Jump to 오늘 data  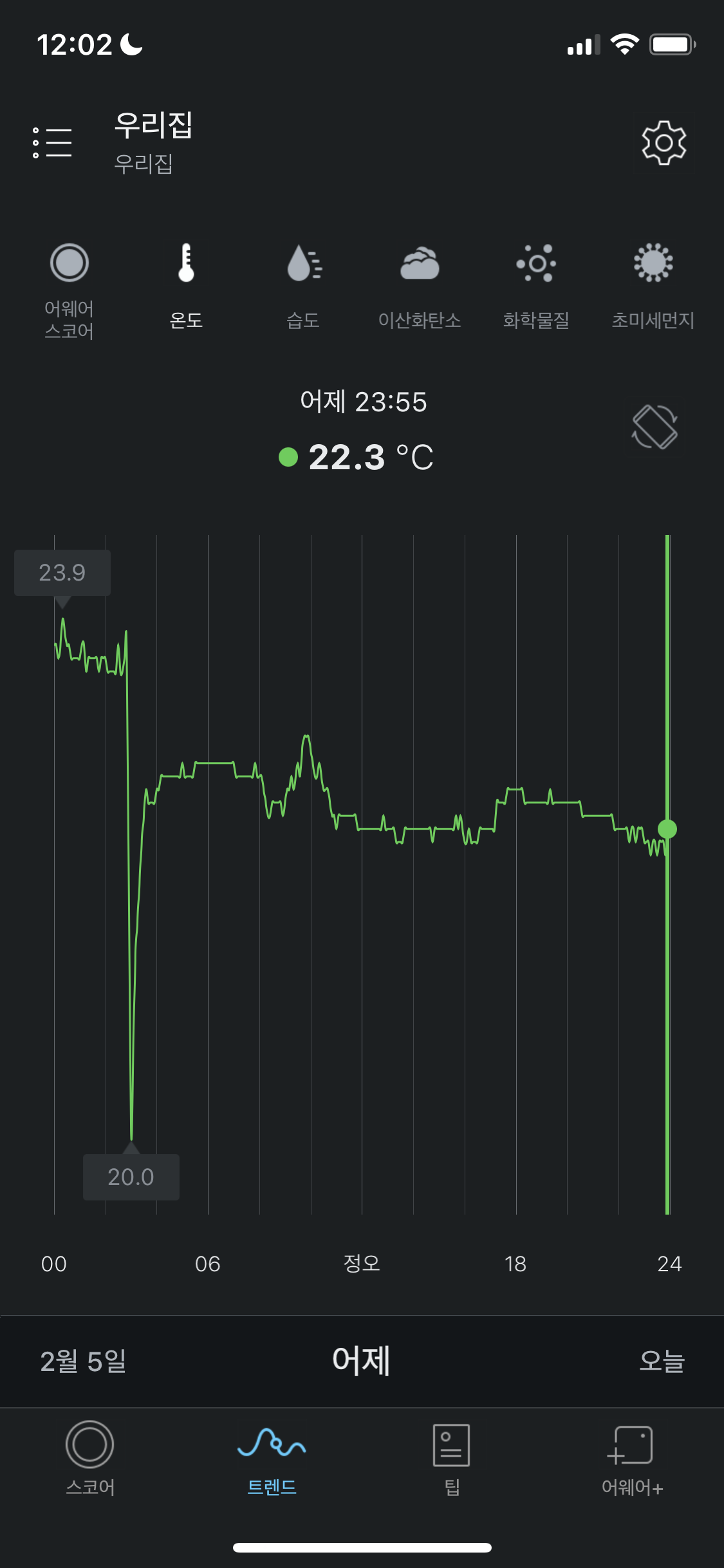pos(662,1361)
